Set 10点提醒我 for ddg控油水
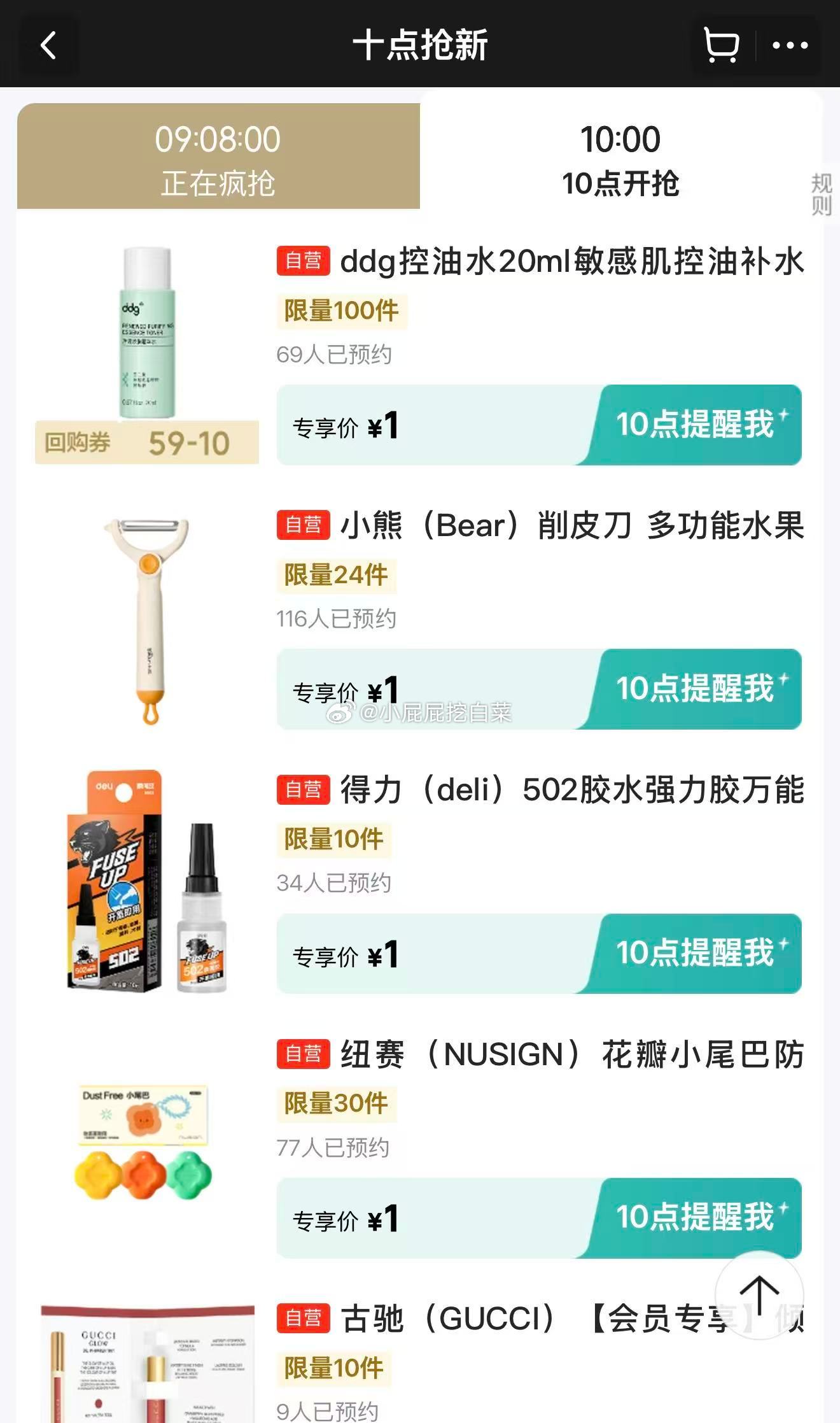 pyautogui.click(x=696, y=425)
